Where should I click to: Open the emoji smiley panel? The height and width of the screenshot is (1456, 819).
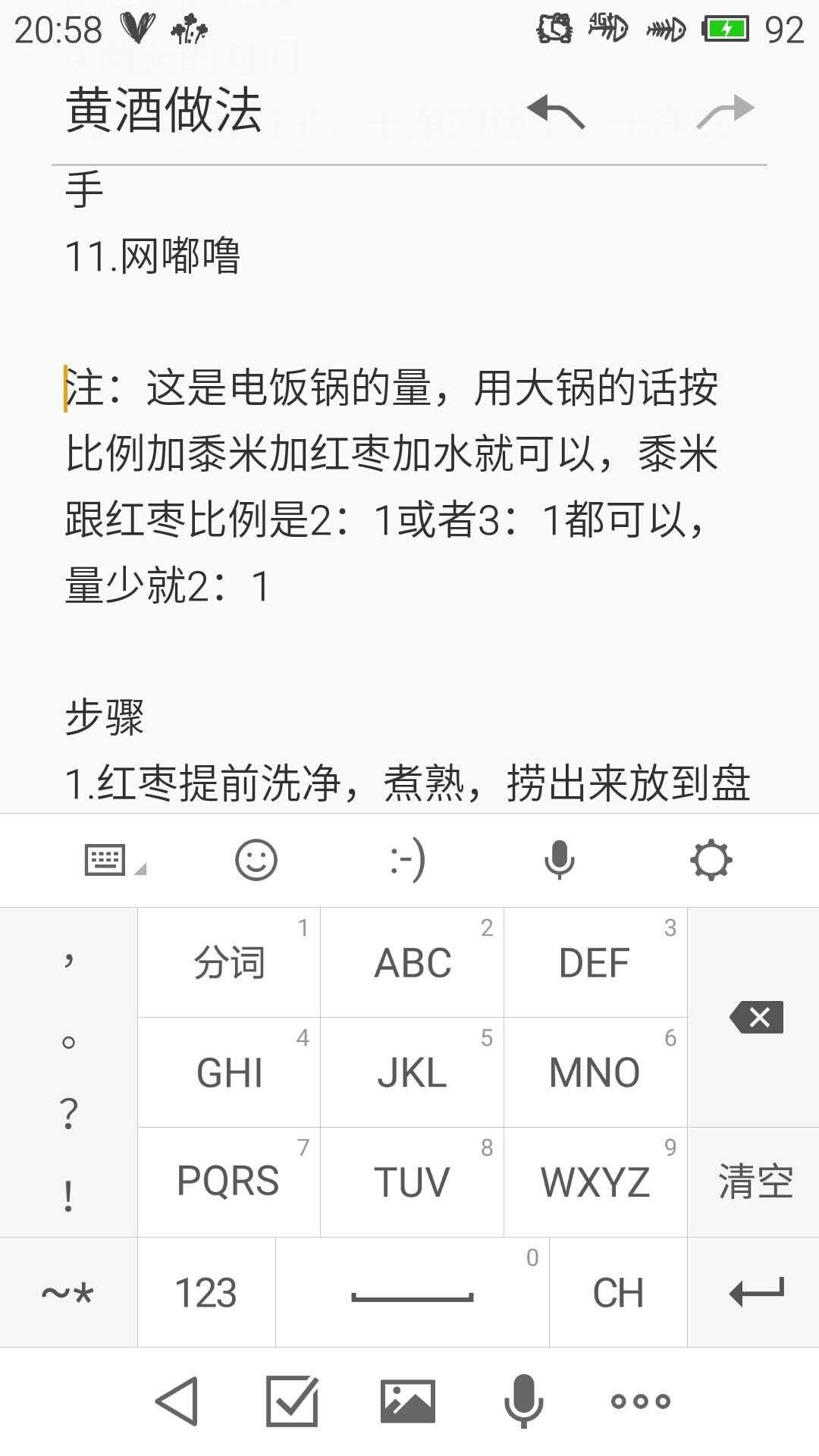coord(256,860)
